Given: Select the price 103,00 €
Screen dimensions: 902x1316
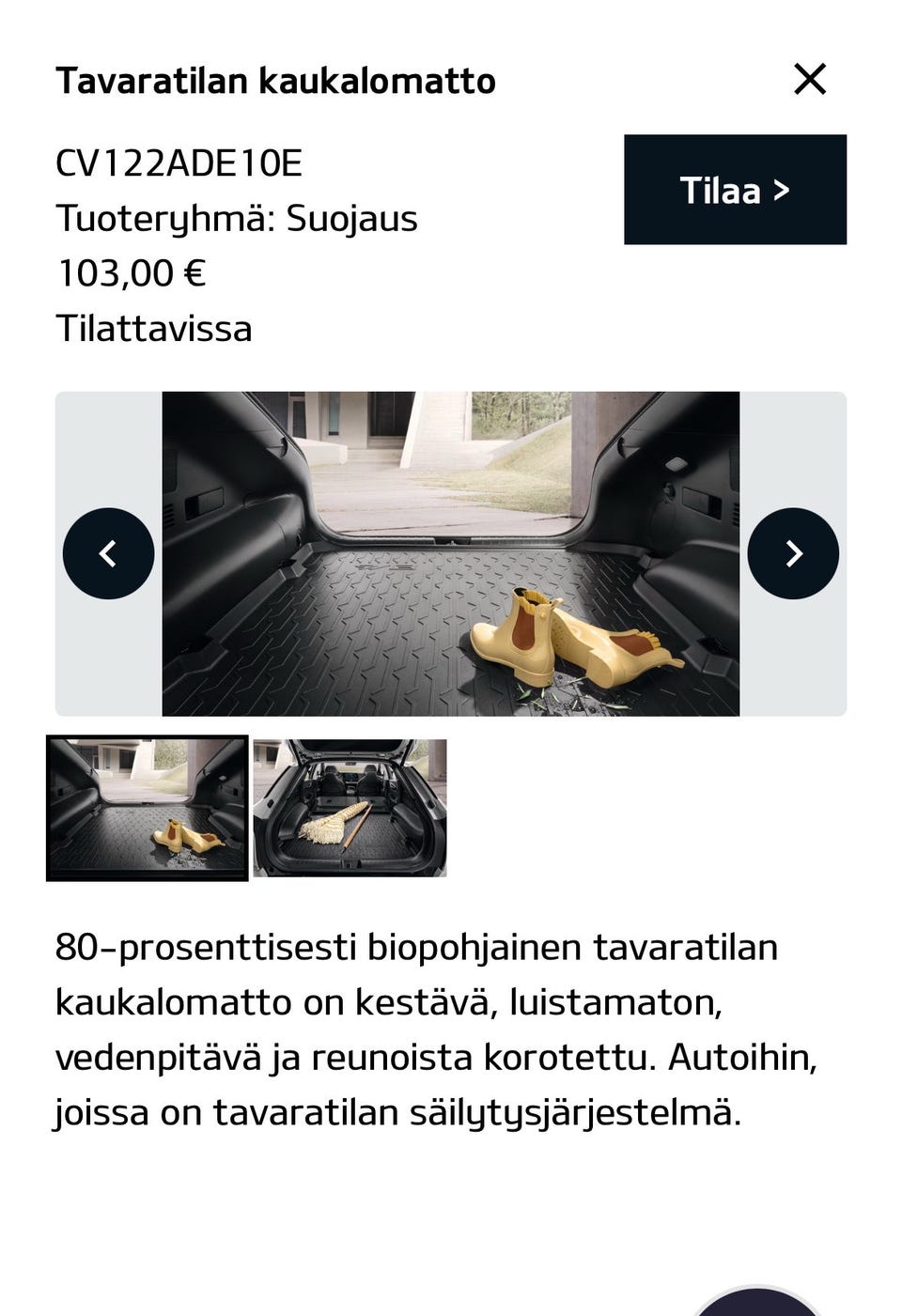Looking at the screenshot, I should coord(132,273).
